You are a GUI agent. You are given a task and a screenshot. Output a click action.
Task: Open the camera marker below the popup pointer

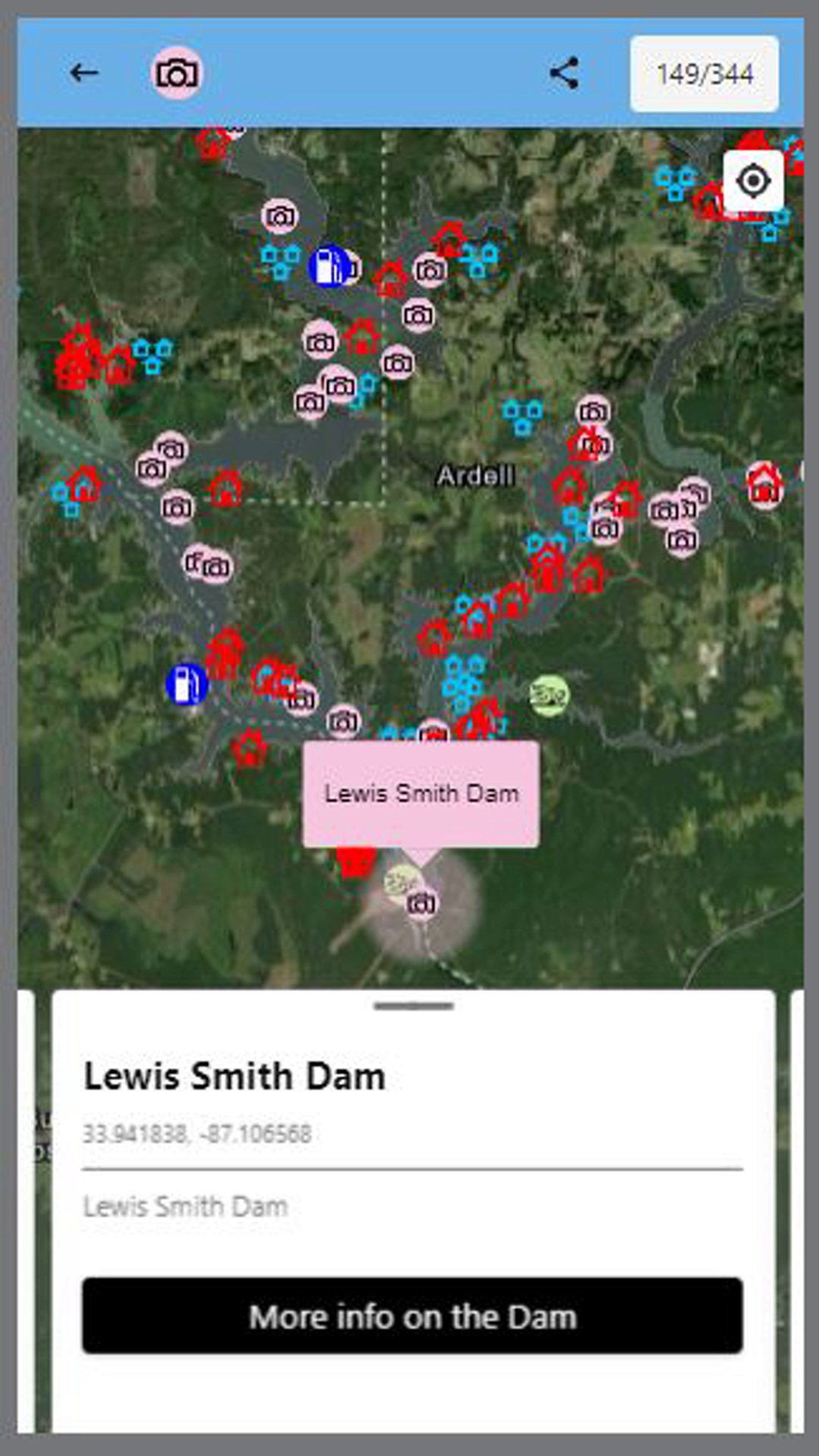point(422,904)
